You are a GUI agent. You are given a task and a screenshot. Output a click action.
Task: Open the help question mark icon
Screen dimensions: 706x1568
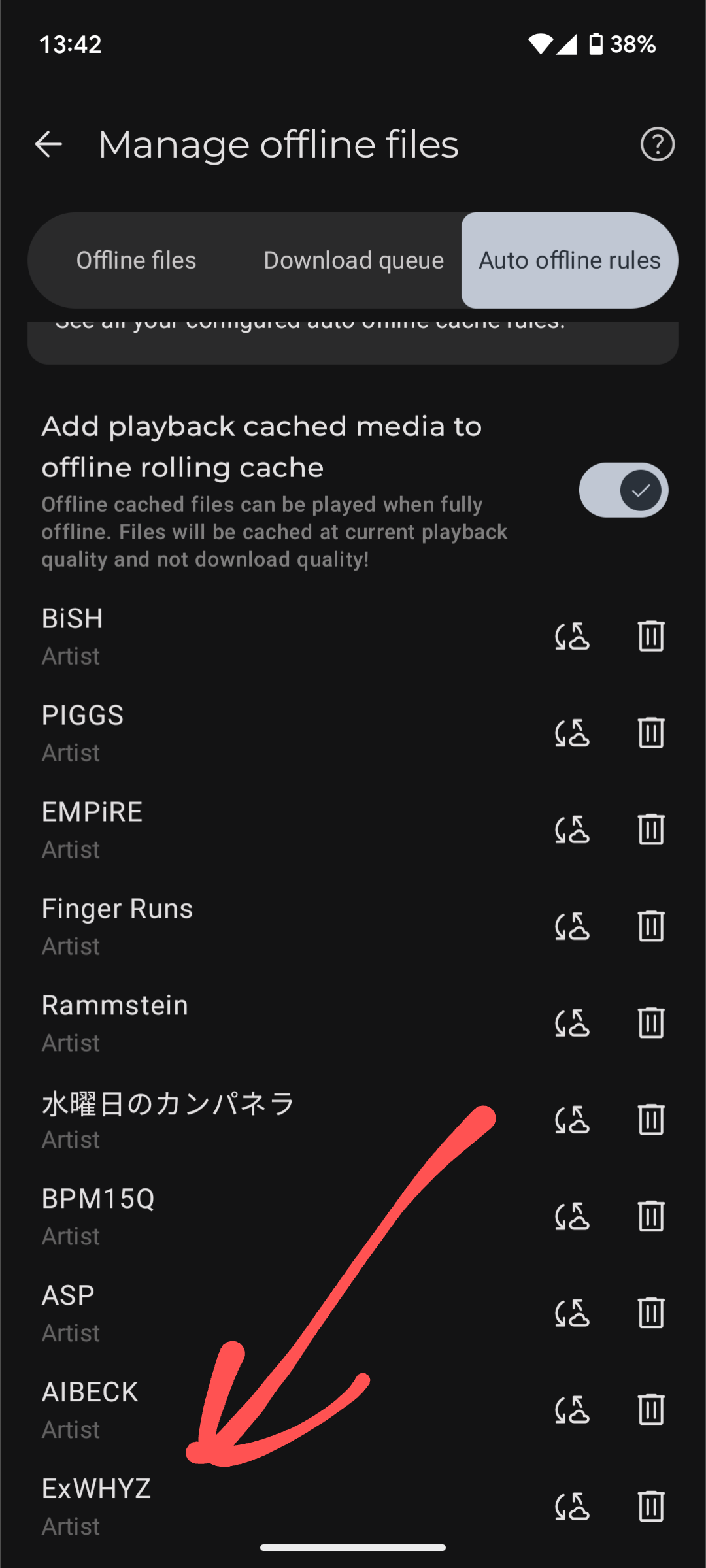657,144
